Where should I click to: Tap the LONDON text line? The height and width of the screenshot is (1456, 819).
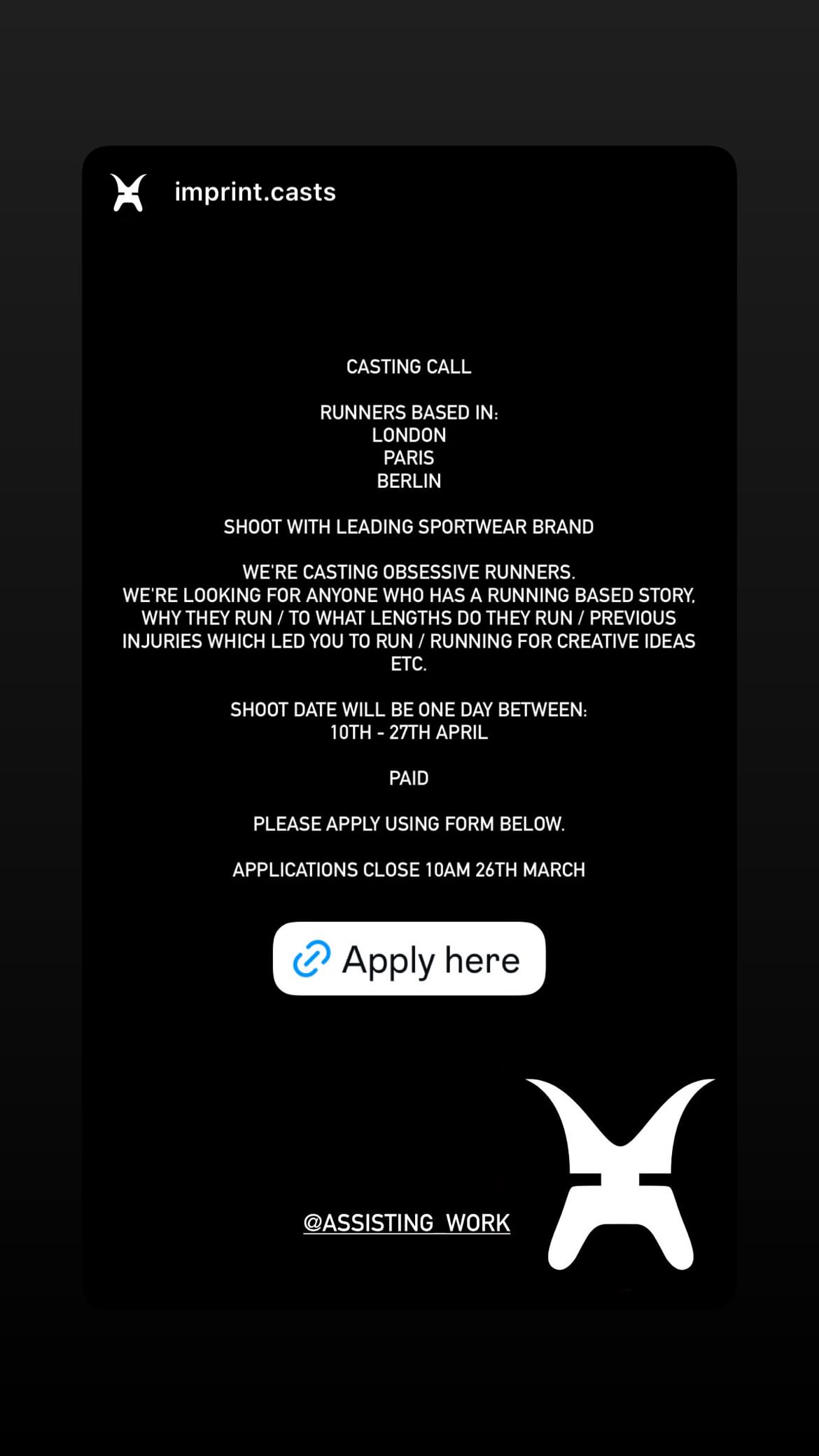point(409,435)
